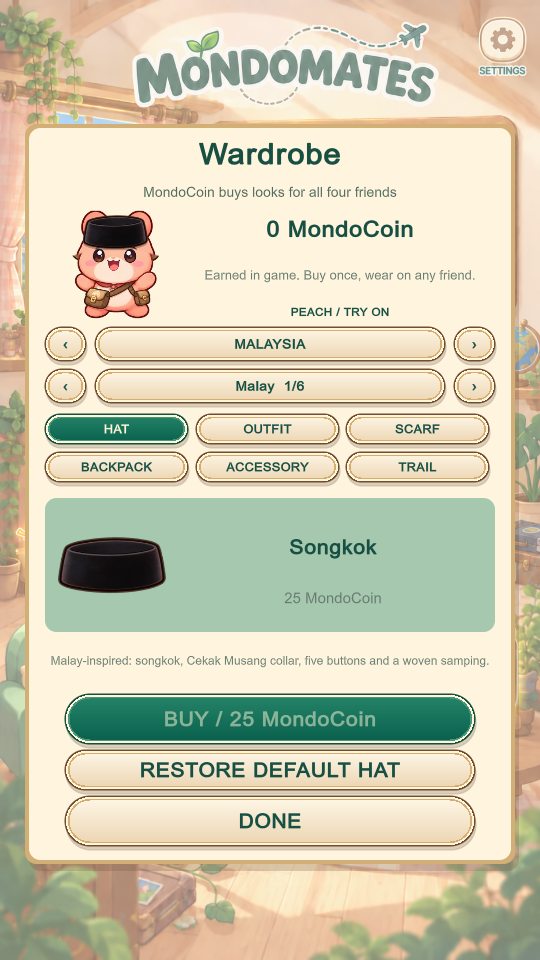
Task: Tap the Malaysia country selector
Action: point(270,344)
